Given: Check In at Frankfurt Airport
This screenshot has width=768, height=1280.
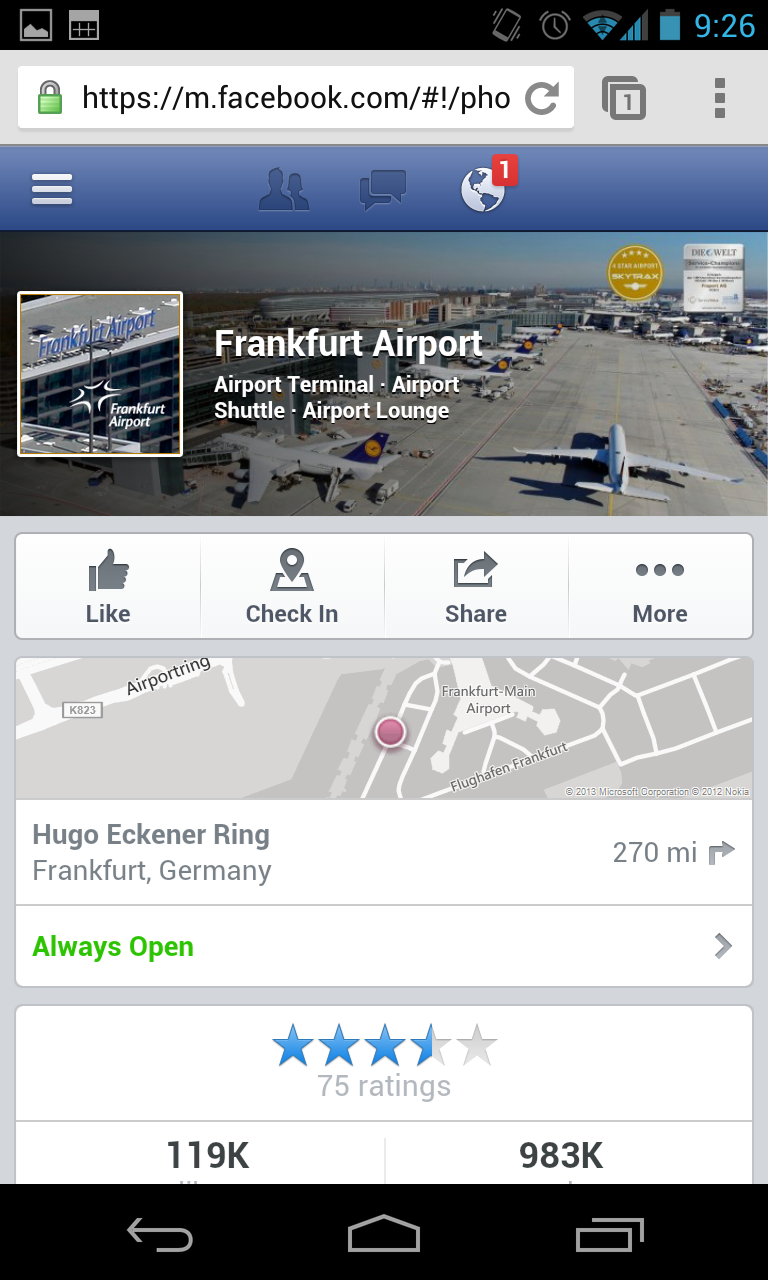Looking at the screenshot, I should [292, 587].
